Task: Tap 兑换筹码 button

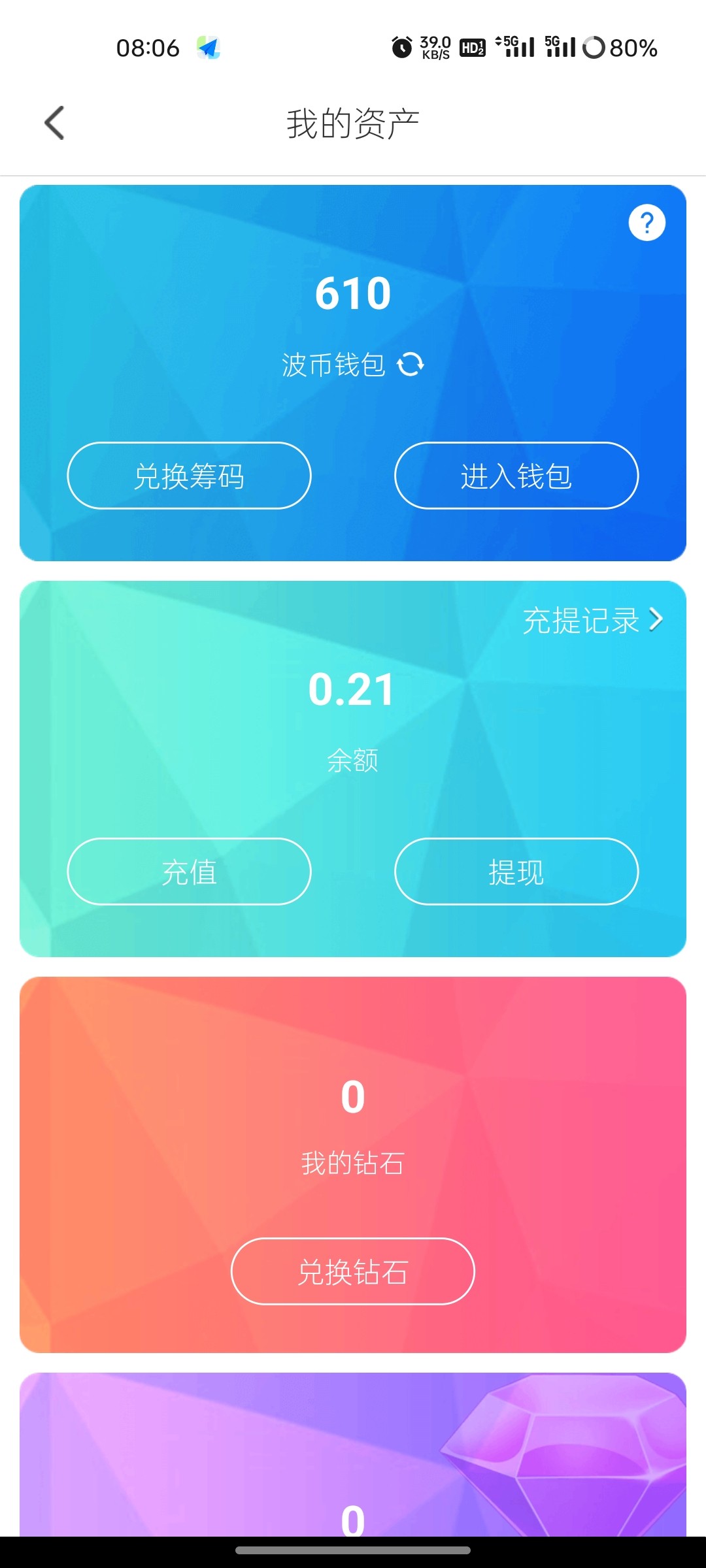Action: click(189, 476)
